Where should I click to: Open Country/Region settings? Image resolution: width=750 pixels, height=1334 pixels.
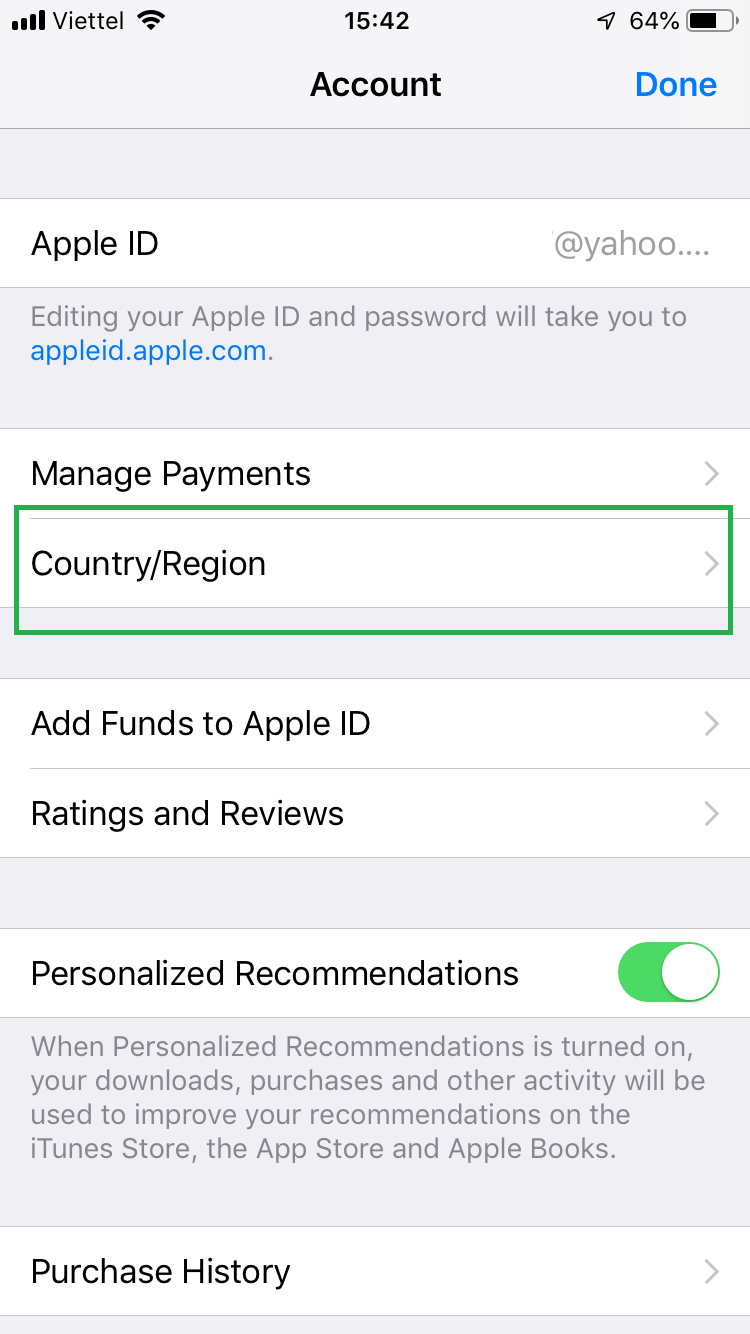tap(375, 564)
